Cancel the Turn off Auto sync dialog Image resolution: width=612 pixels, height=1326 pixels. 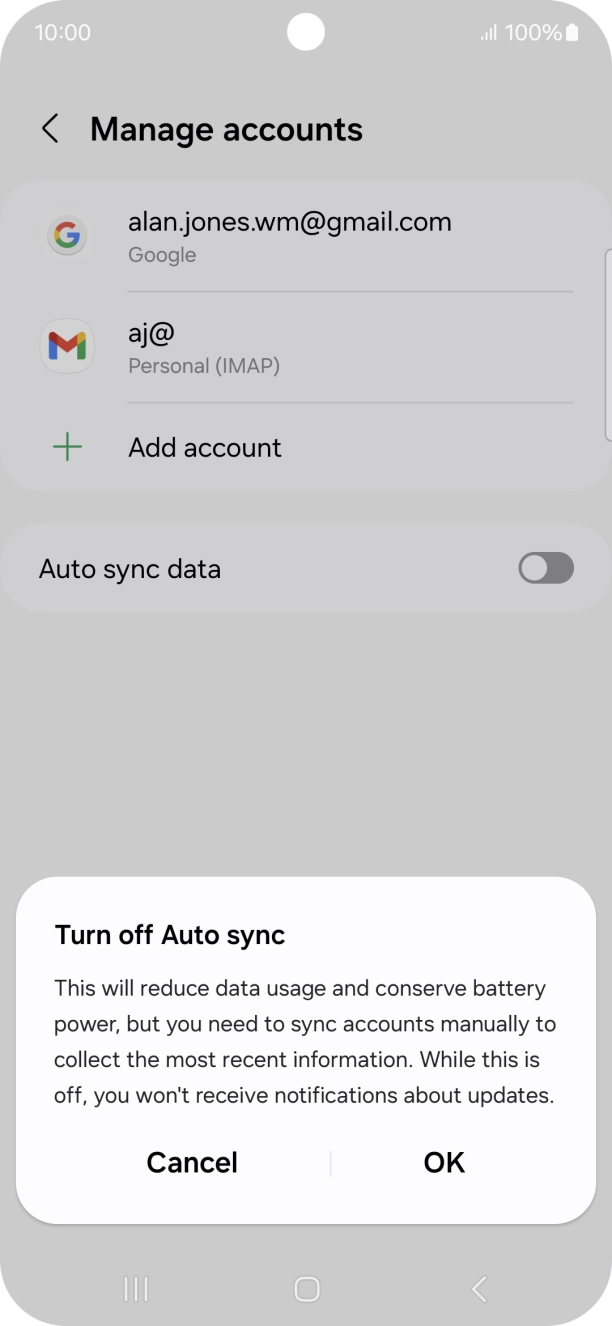click(x=192, y=1162)
